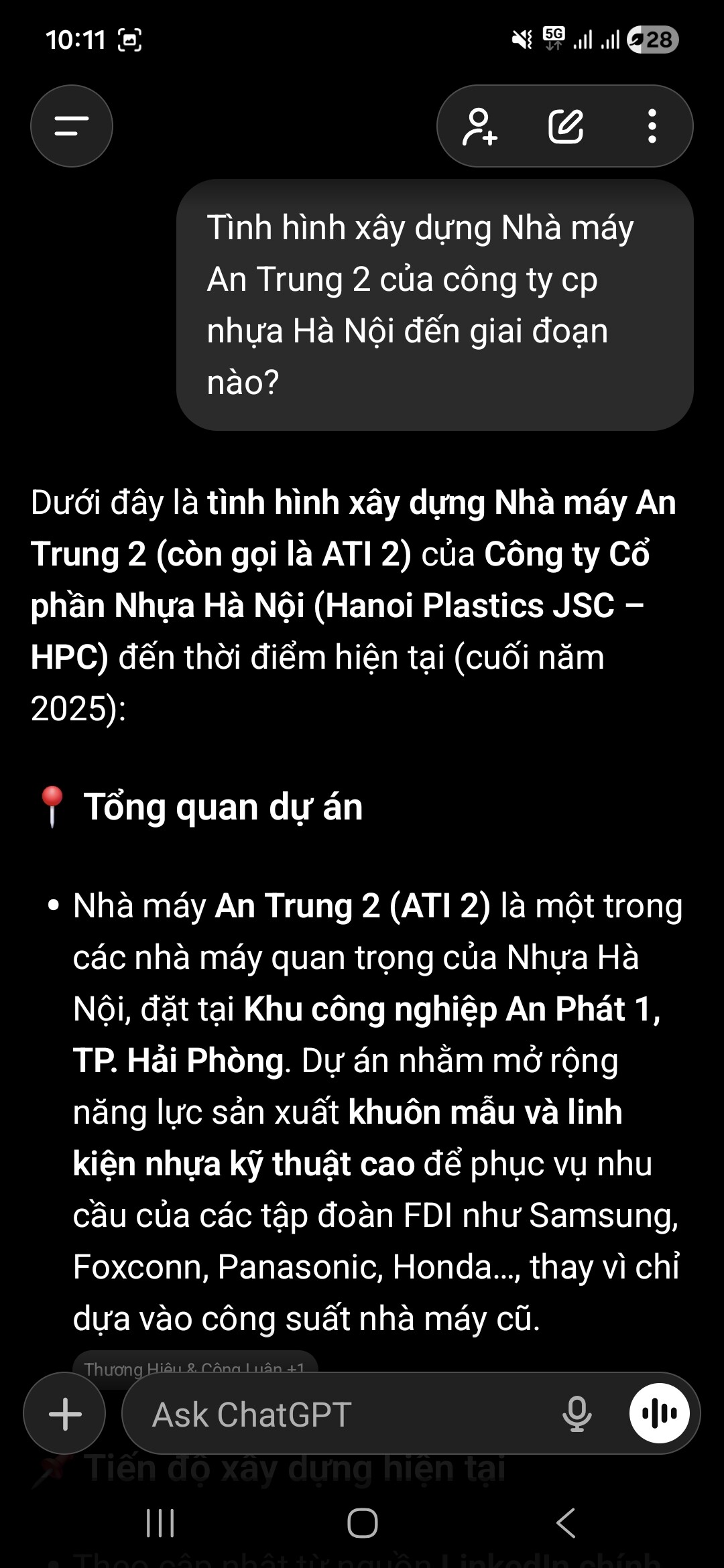Tap the microphone dictation icon
This screenshot has height=1568, width=724.
(x=577, y=1414)
